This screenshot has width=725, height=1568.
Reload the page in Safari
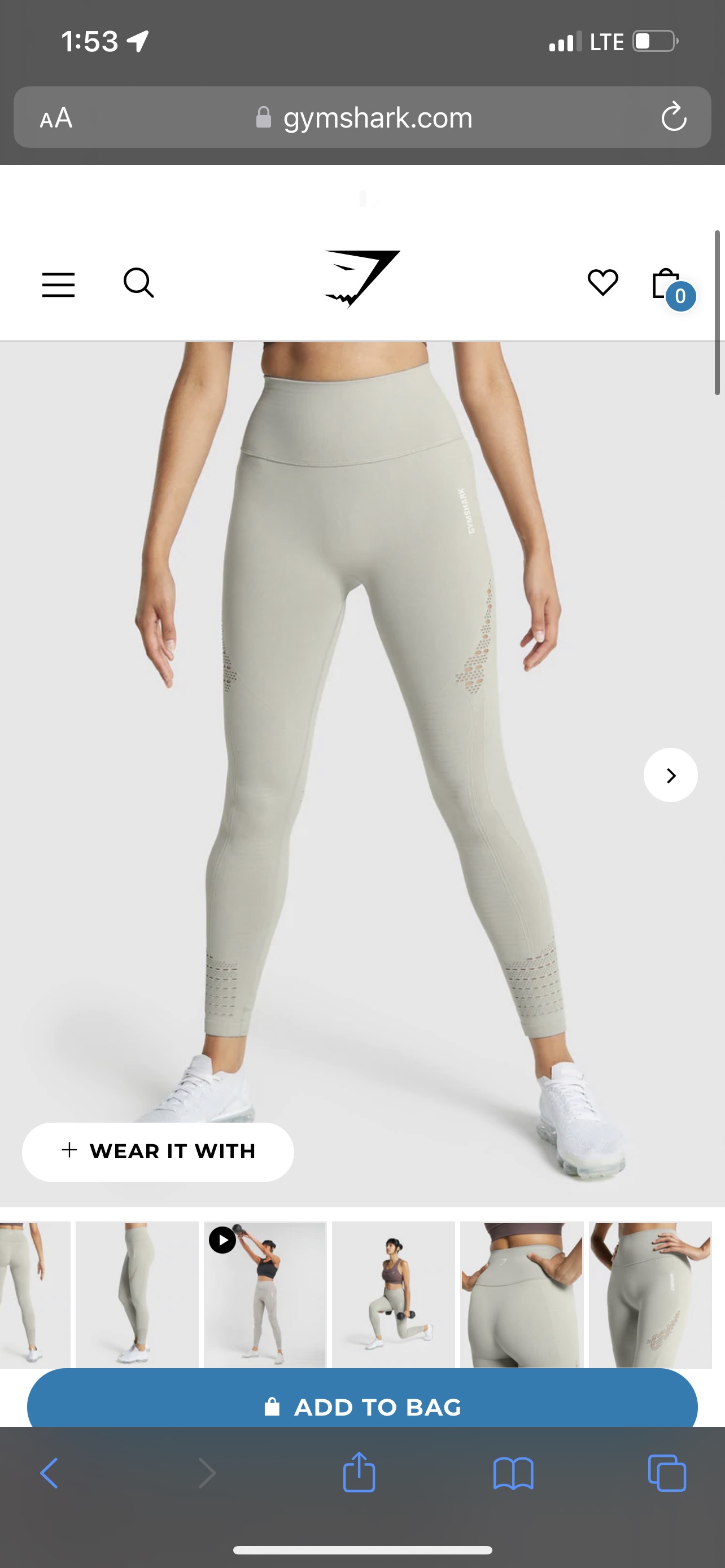point(673,117)
